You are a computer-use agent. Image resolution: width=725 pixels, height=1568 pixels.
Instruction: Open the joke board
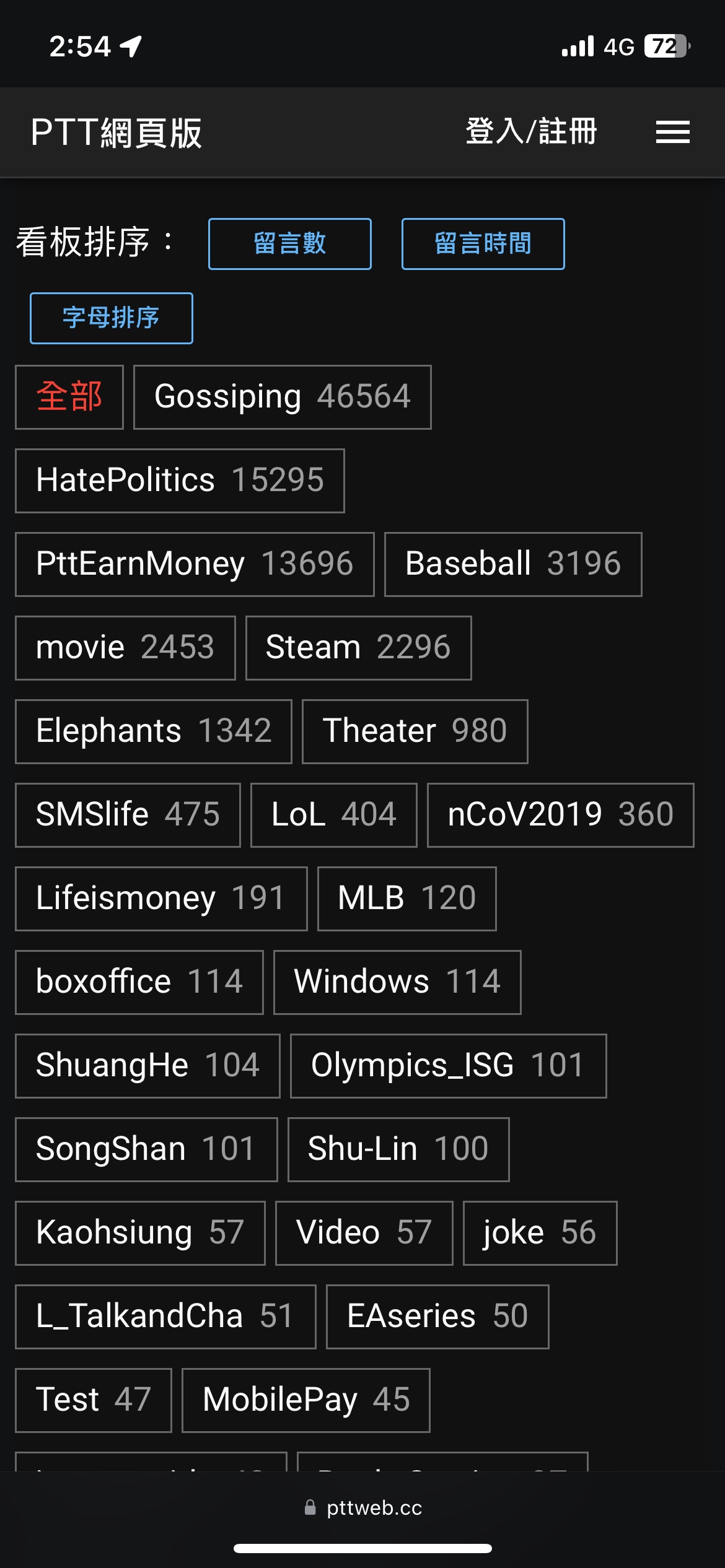click(x=540, y=1233)
